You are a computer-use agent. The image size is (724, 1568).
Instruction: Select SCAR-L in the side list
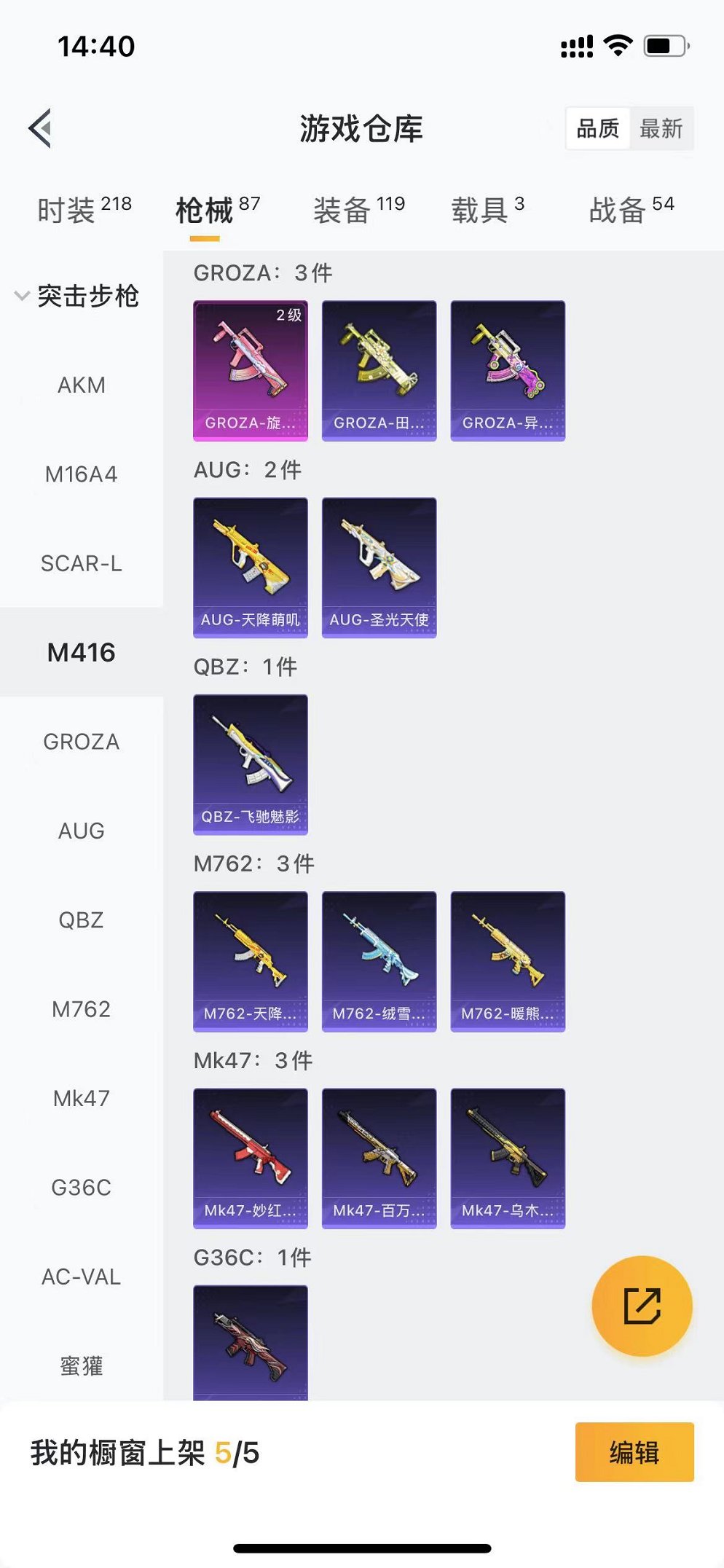click(x=81, y=563)
